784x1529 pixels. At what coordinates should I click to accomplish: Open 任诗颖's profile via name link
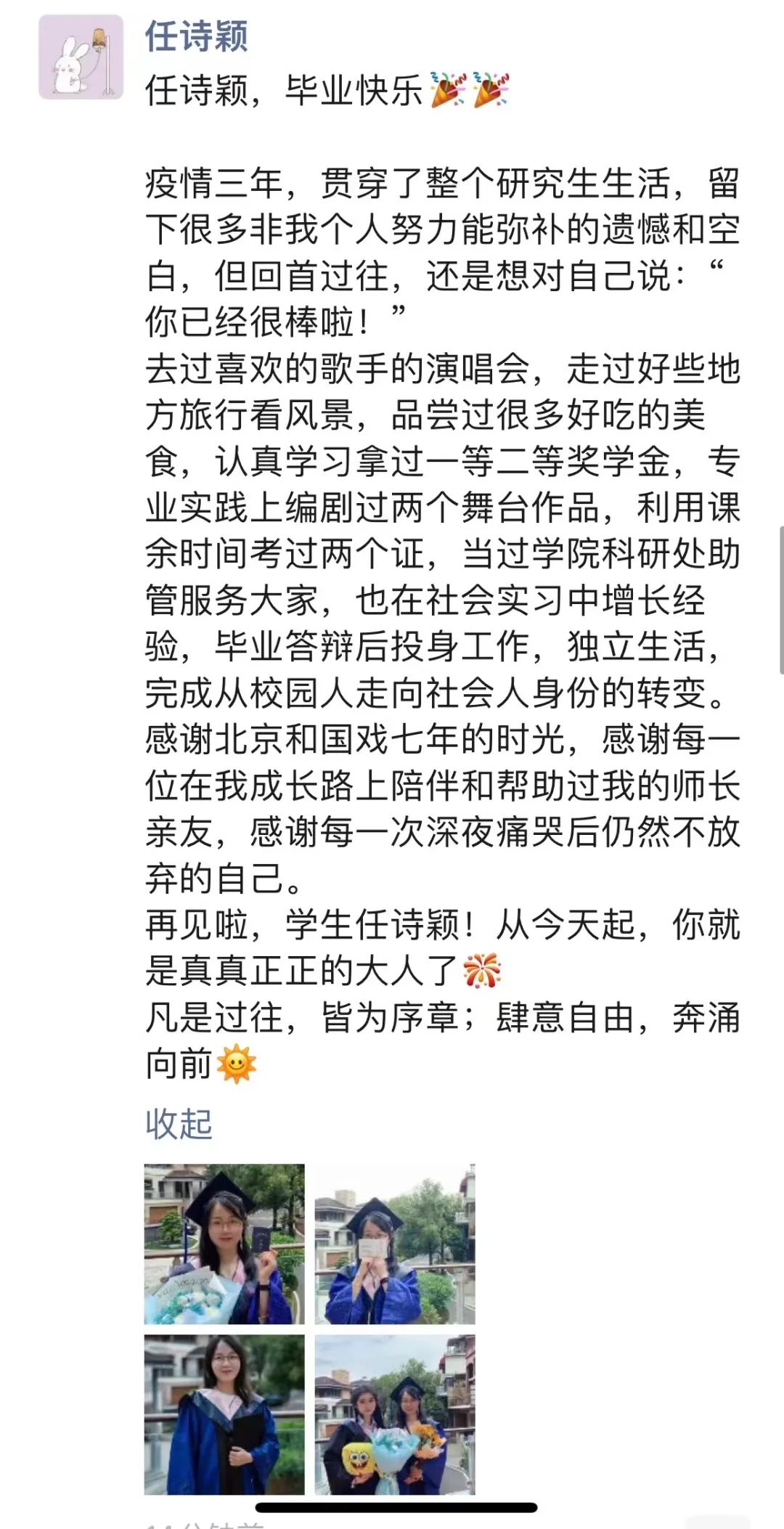pos(196,36)
